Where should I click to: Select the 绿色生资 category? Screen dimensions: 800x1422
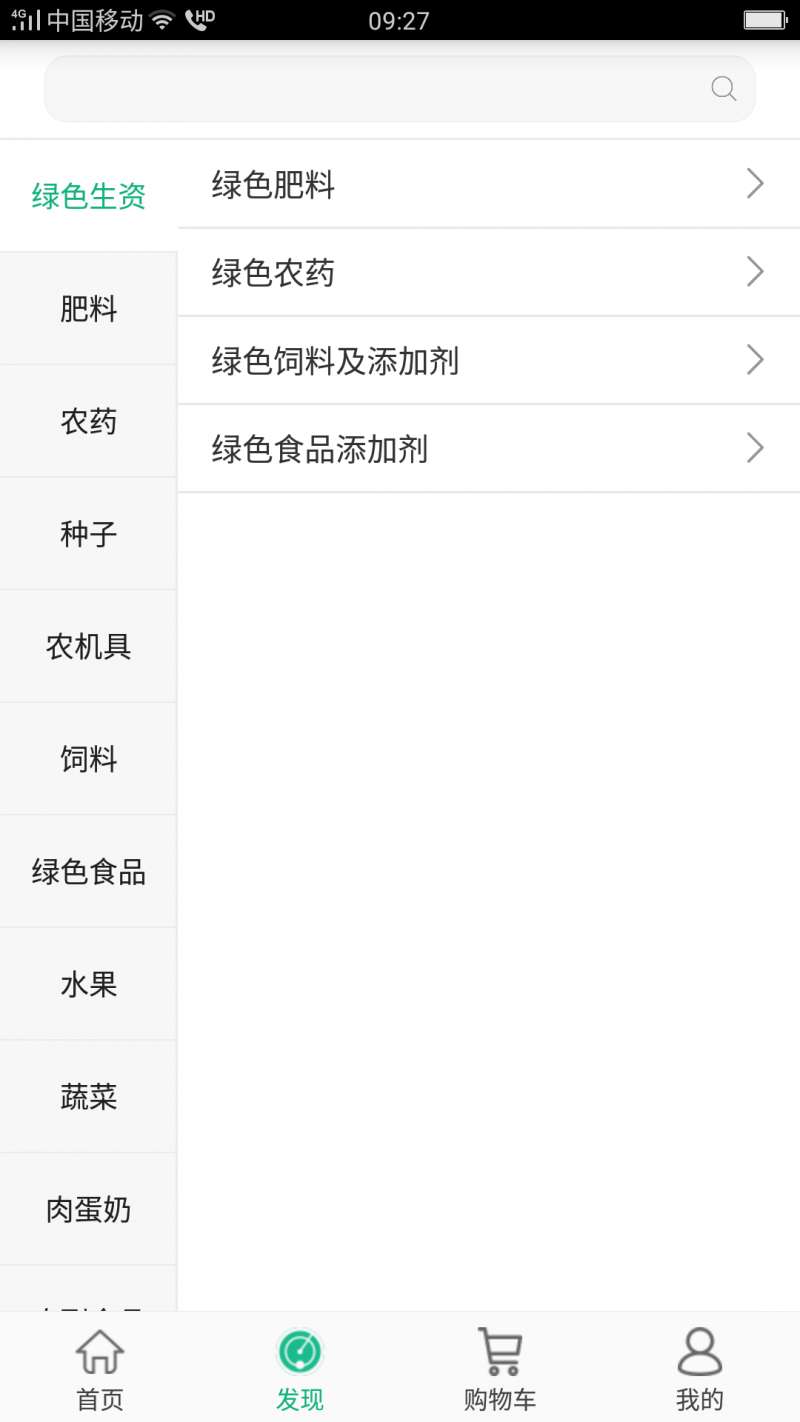(89, 196)
